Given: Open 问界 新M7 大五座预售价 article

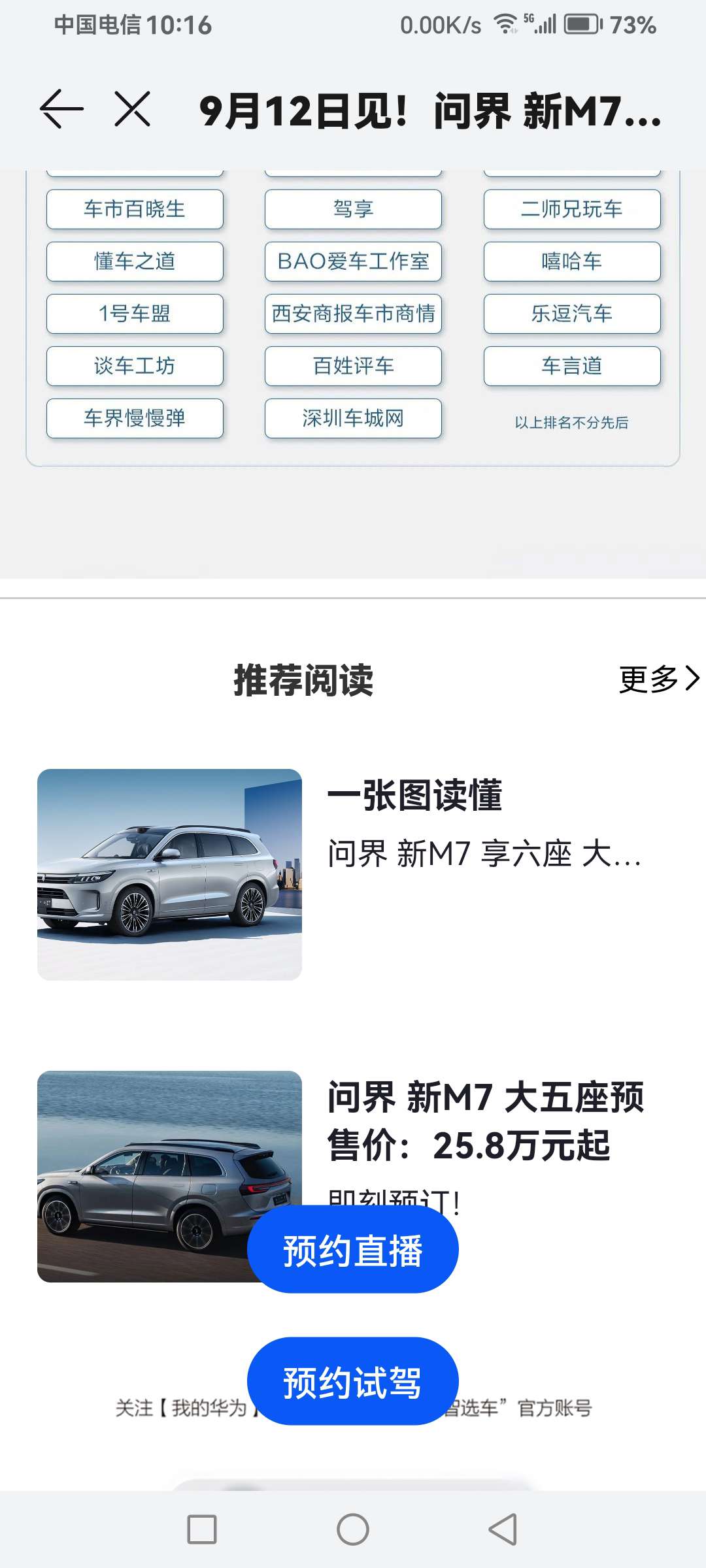Looking at the screenshot, I should 484,1120.
